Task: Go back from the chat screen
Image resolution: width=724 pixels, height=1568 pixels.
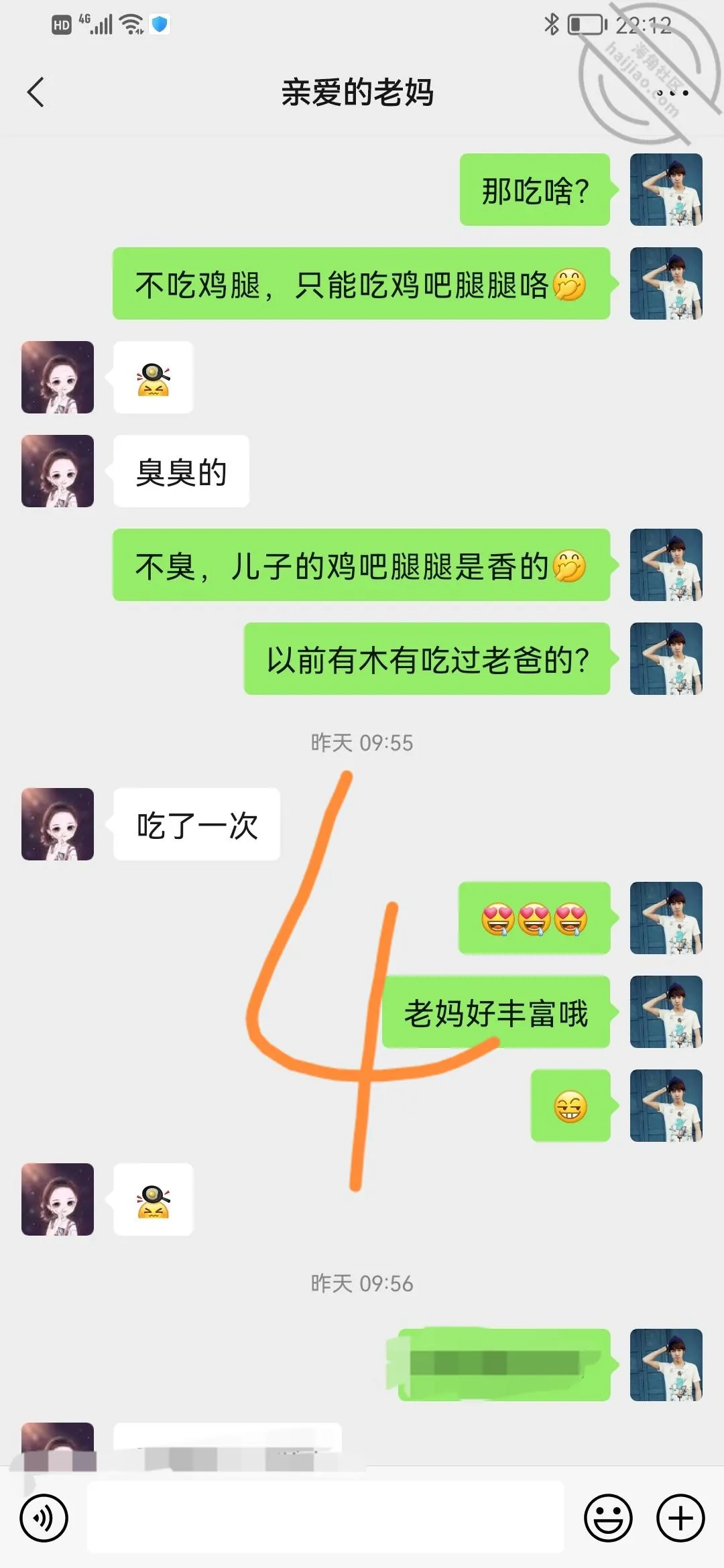Action: point(36,92)
